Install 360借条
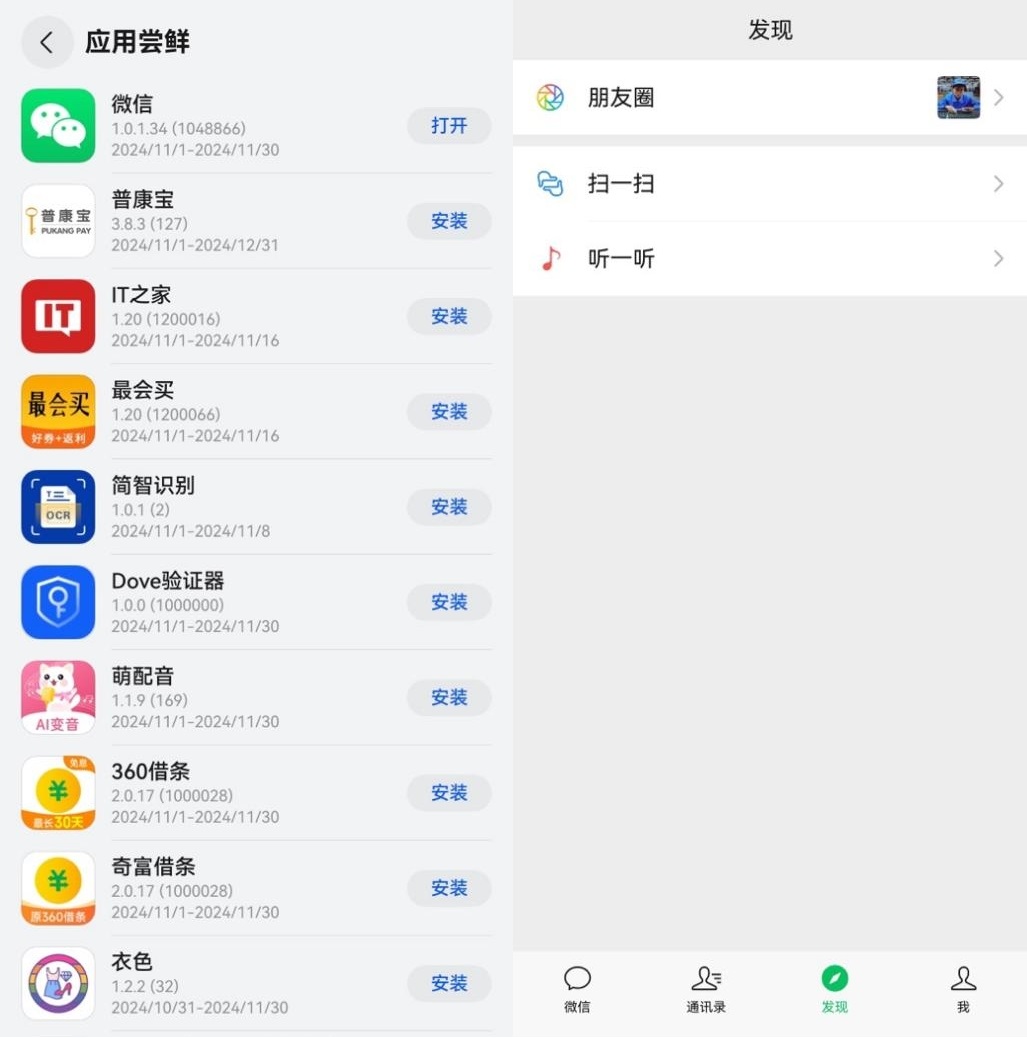This screenshot has height=1038, width=1027. pos(449,793)
